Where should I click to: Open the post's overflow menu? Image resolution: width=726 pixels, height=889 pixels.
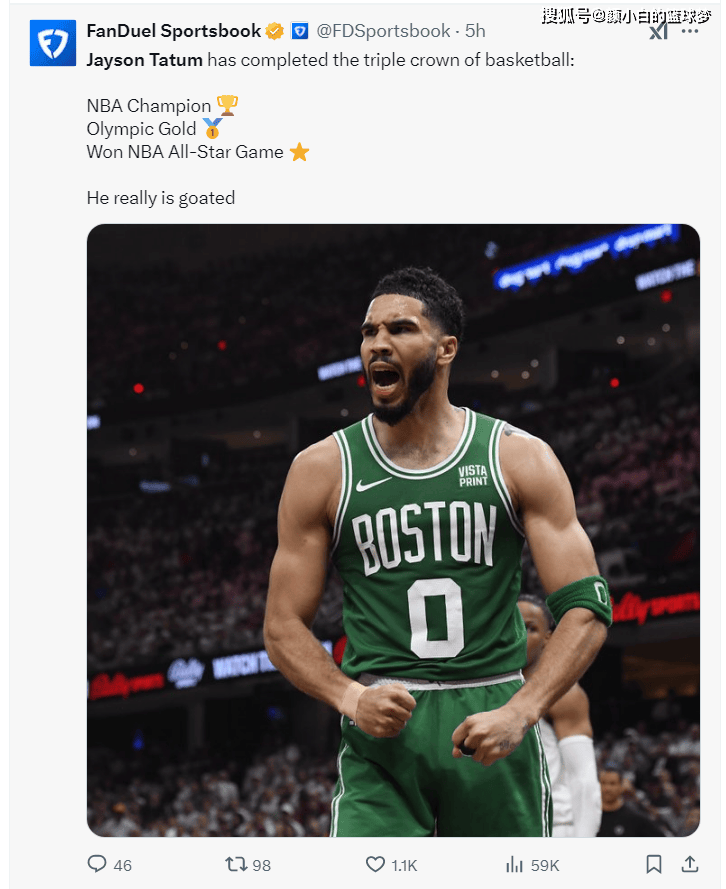tap(689, 32)
